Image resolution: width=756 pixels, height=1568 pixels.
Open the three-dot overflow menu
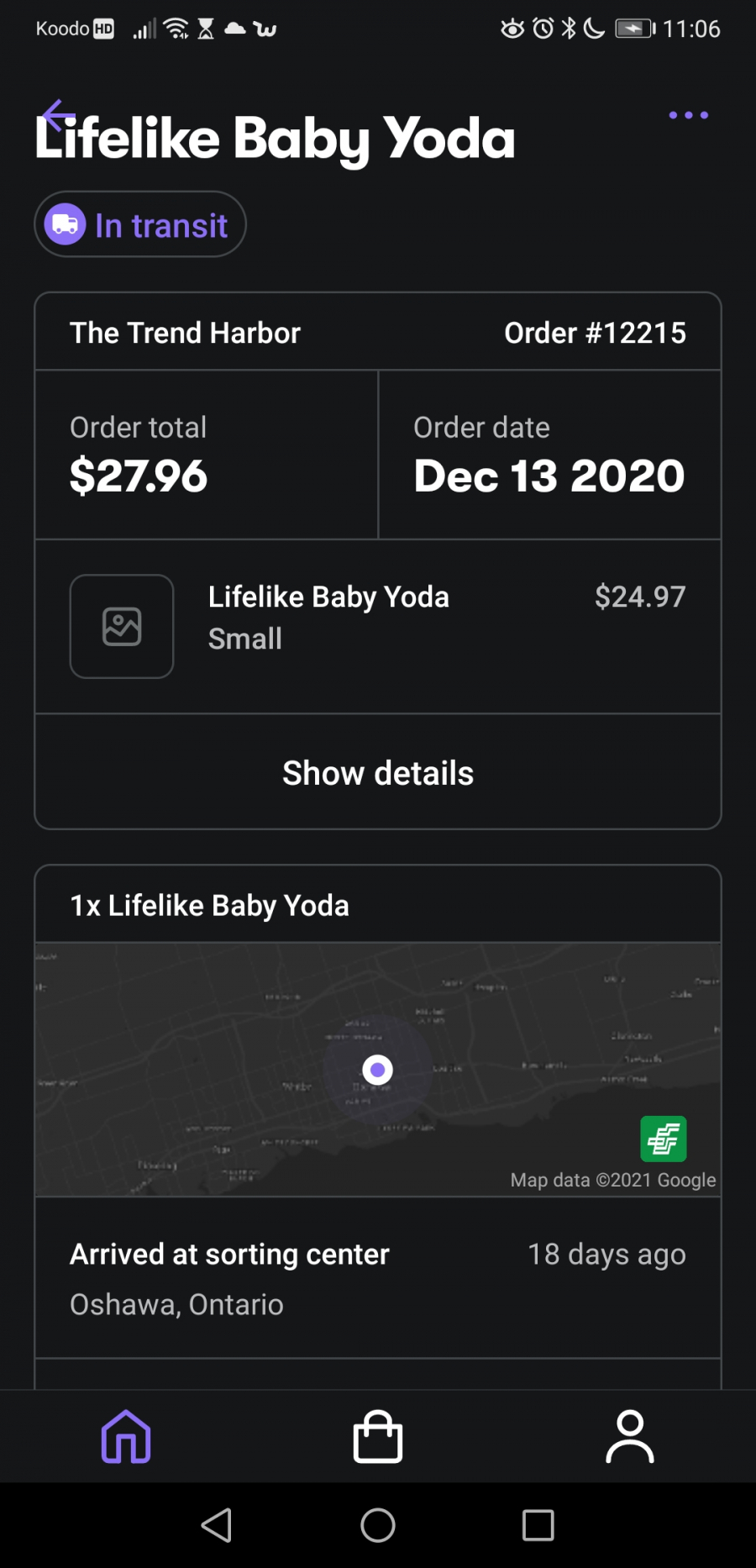click(688, 115)
